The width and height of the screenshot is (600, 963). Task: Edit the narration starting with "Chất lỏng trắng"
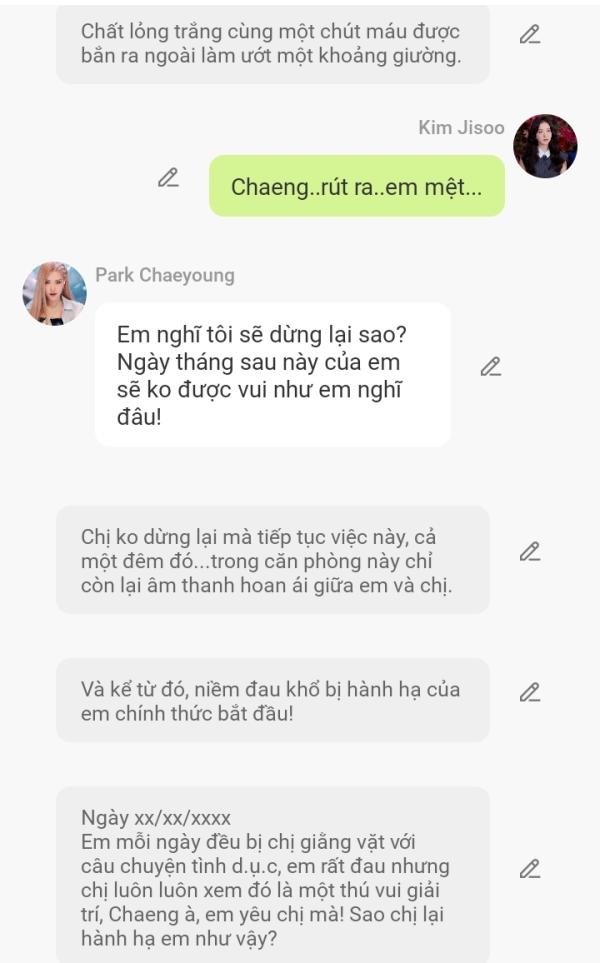[x=530, y=35]
